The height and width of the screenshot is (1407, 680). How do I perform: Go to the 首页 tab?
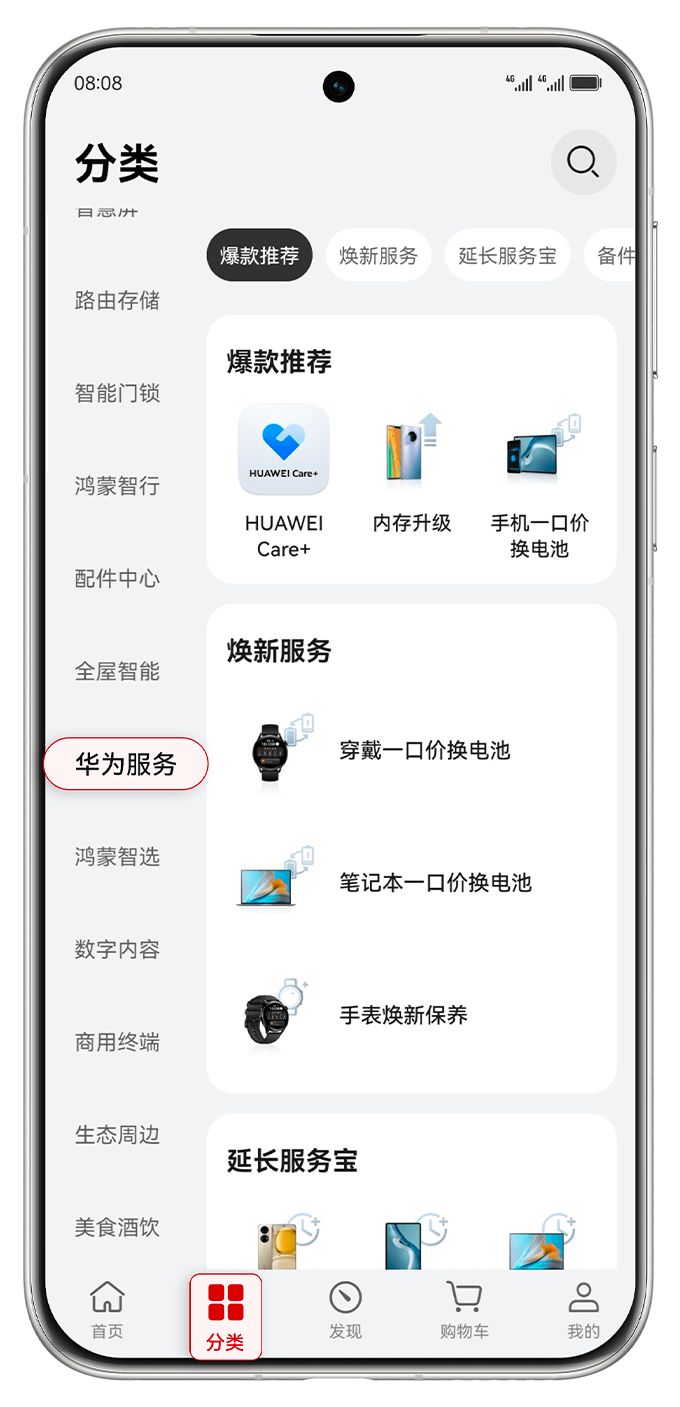click(107, 1310)
